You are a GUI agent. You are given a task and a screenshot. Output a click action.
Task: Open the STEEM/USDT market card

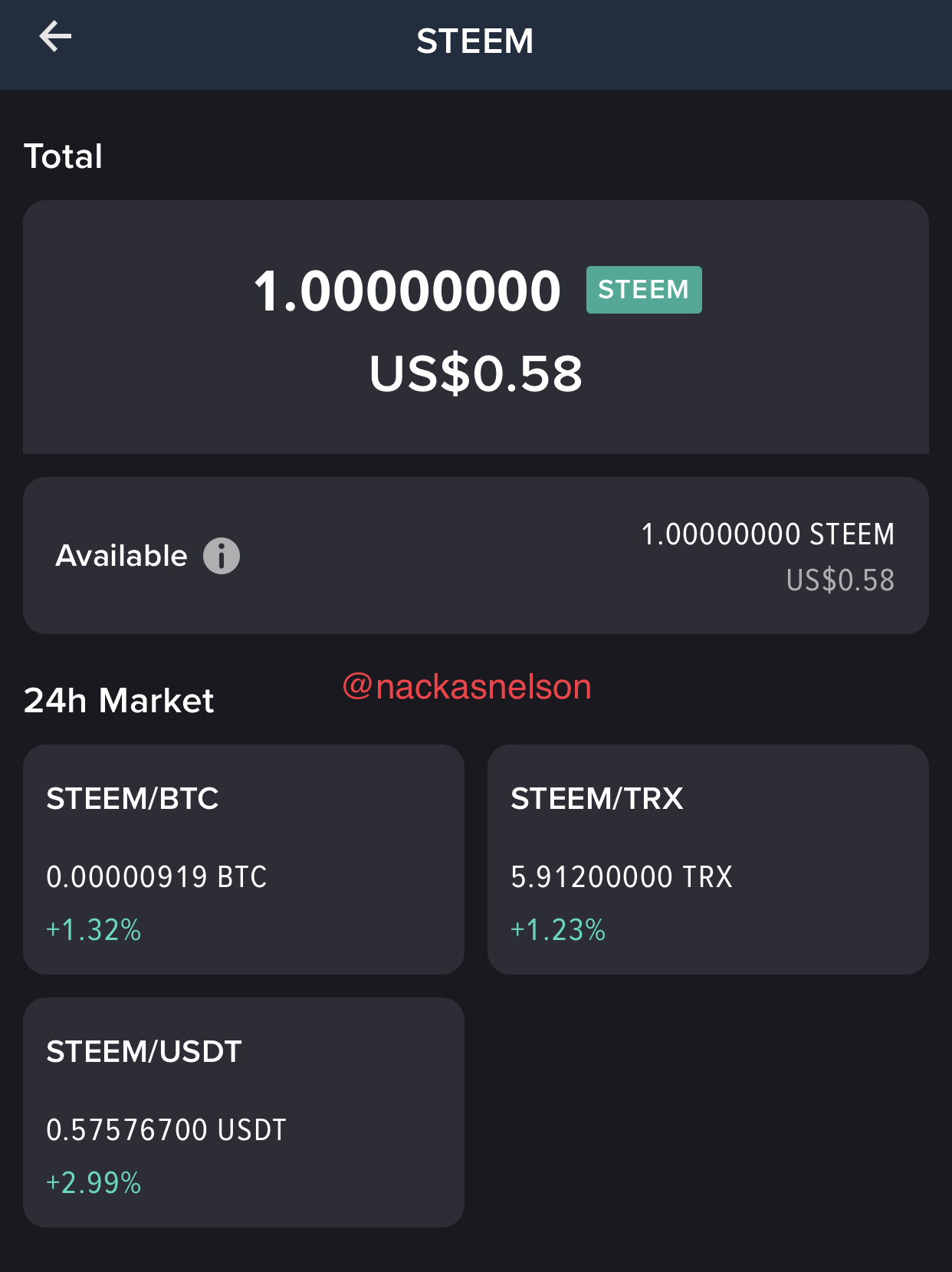tap(244, 1113)
